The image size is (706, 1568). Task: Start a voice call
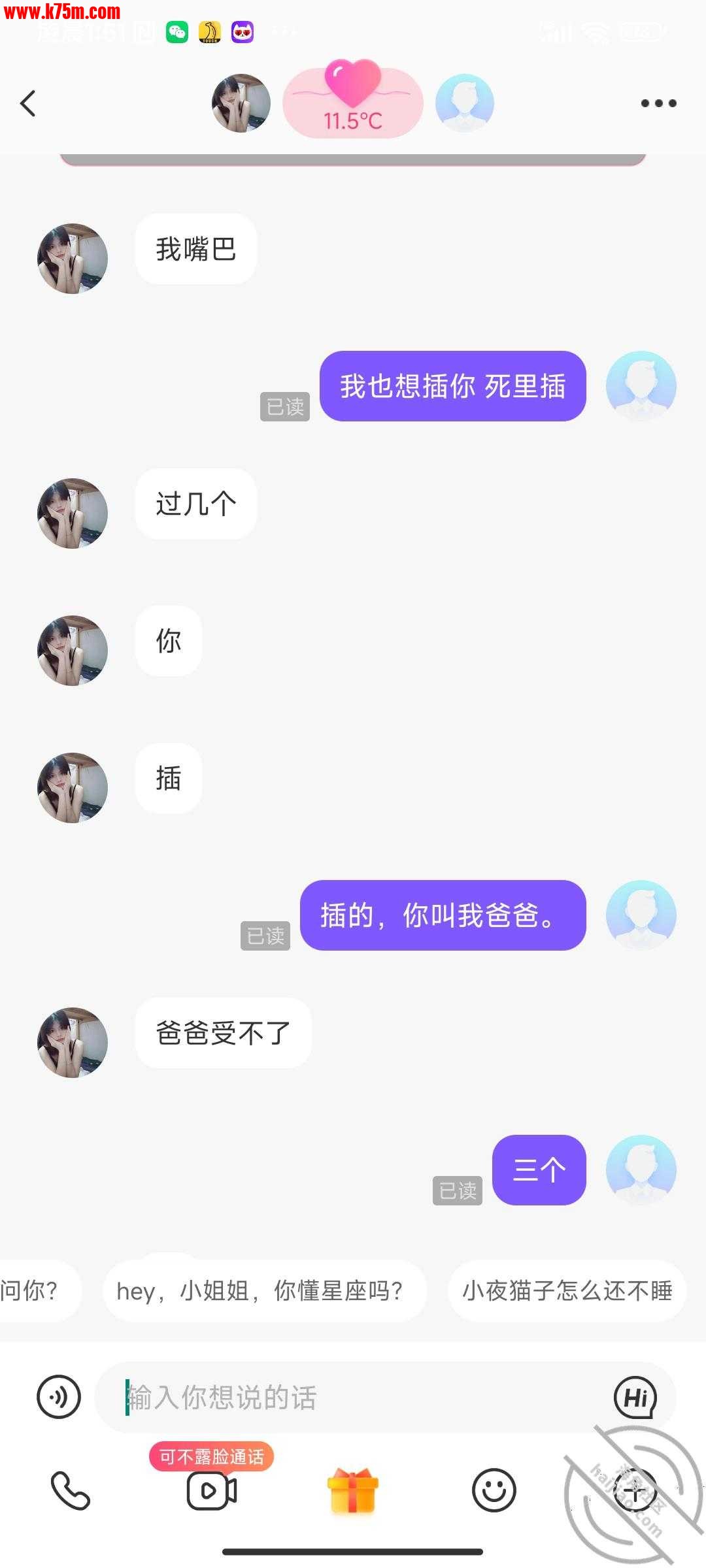[70, 1490]
